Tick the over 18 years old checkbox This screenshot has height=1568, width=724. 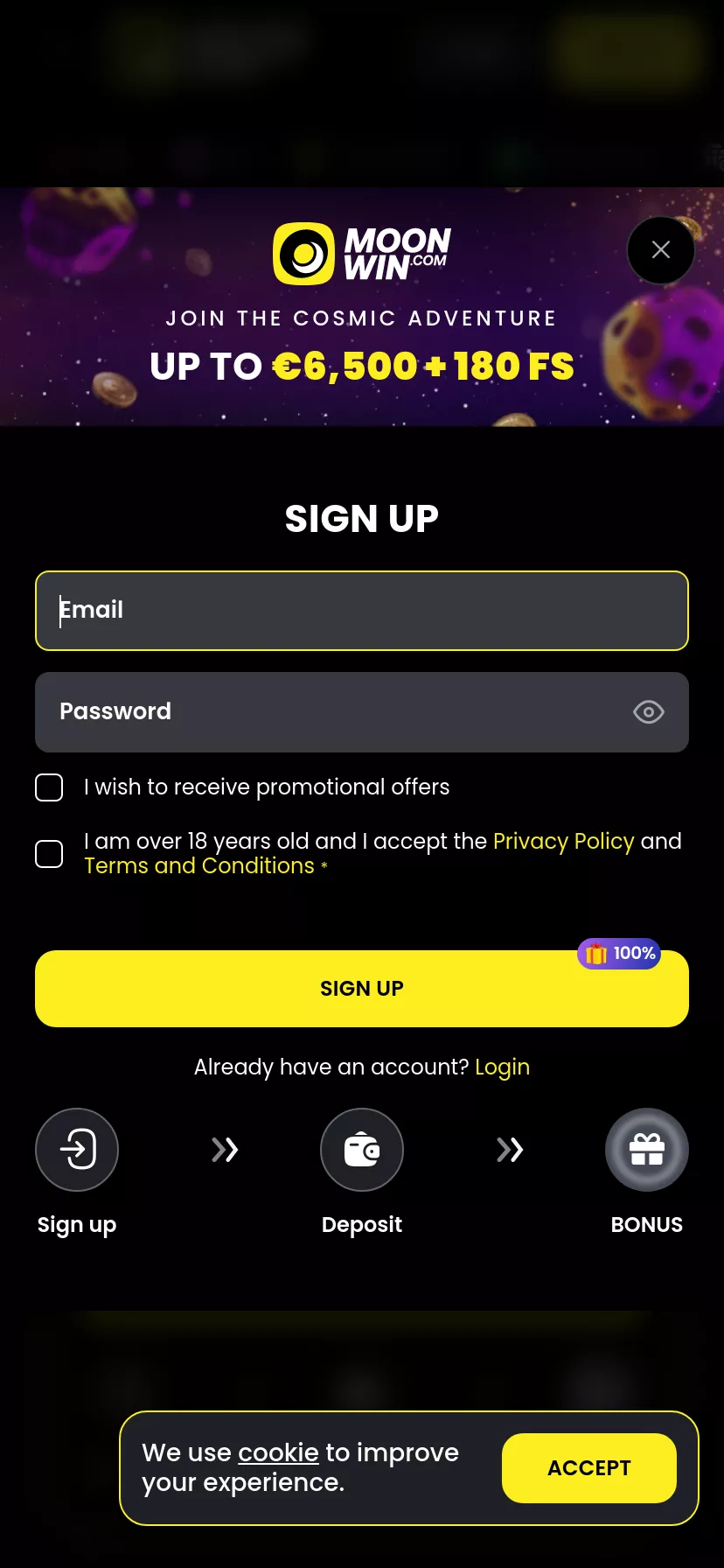[49, 854]
